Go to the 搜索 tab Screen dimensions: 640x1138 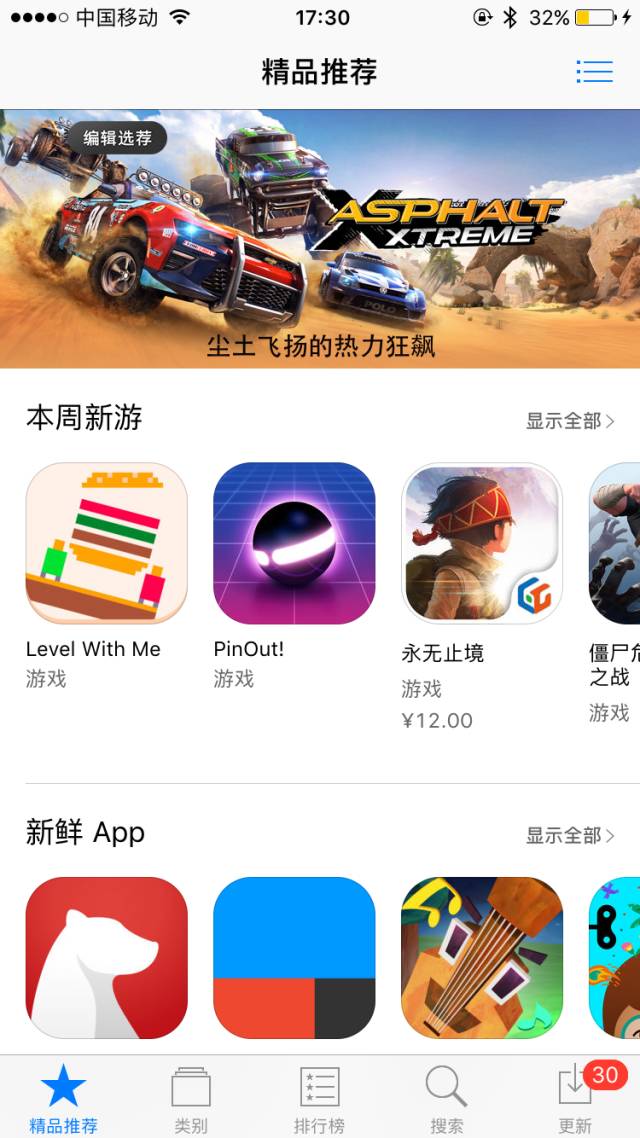[x=446, y=1098]
